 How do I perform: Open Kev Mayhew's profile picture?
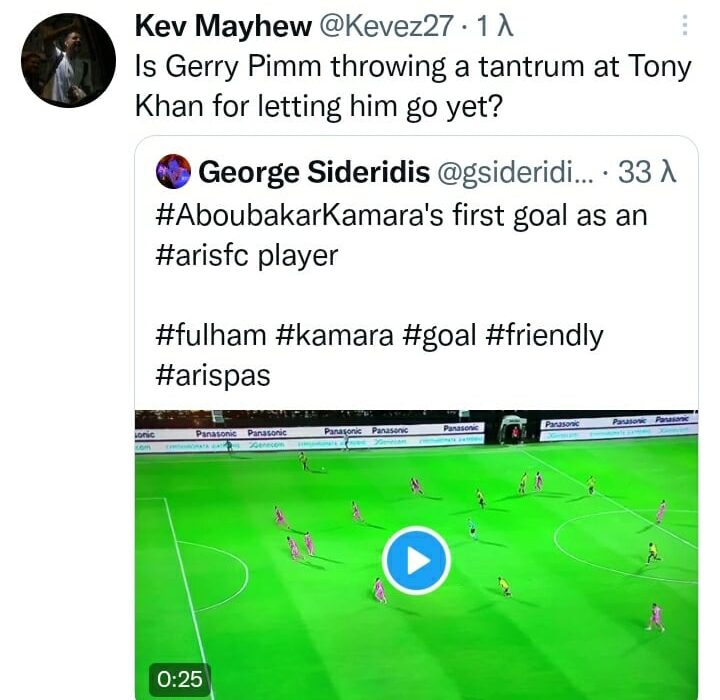[68, 60]
